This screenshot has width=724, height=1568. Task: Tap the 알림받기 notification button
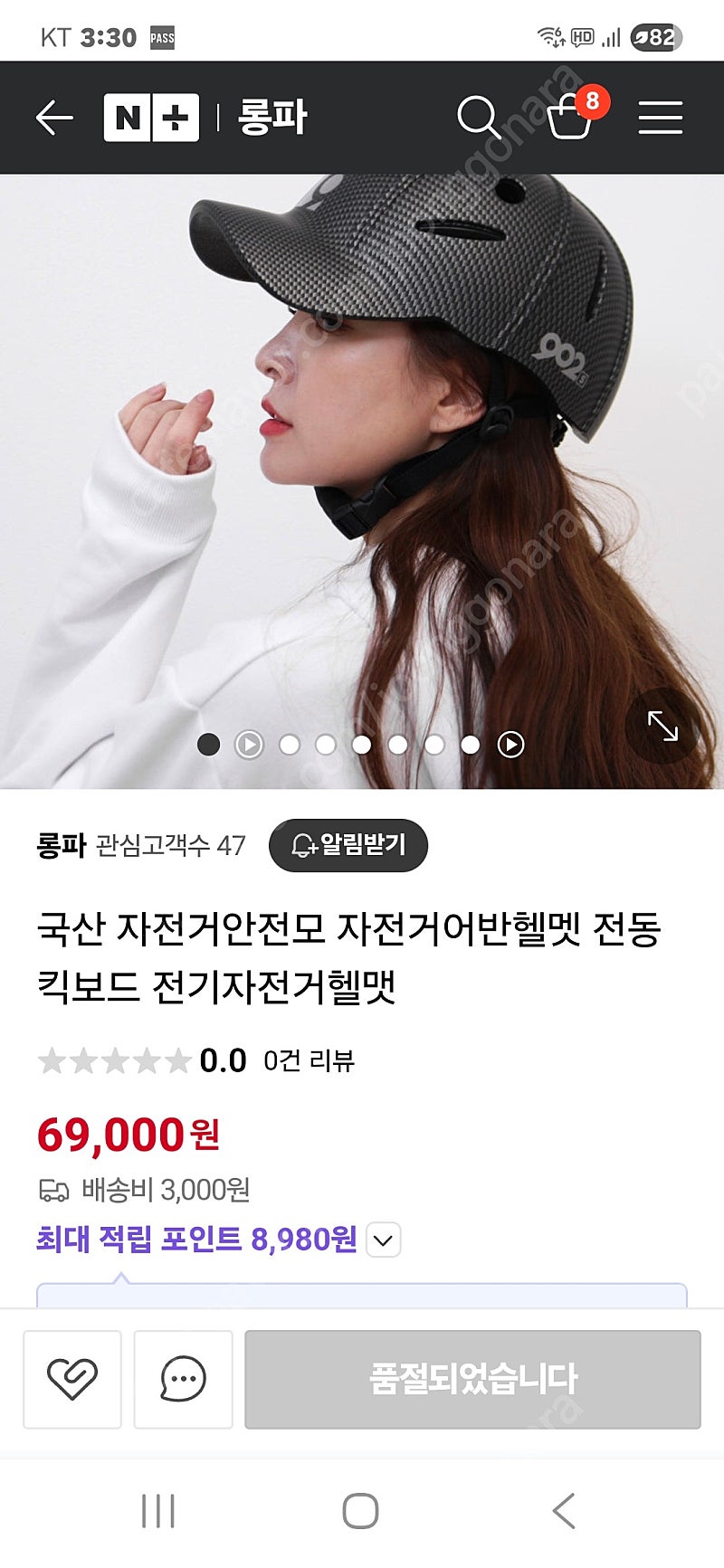click(x=348, y=845)
